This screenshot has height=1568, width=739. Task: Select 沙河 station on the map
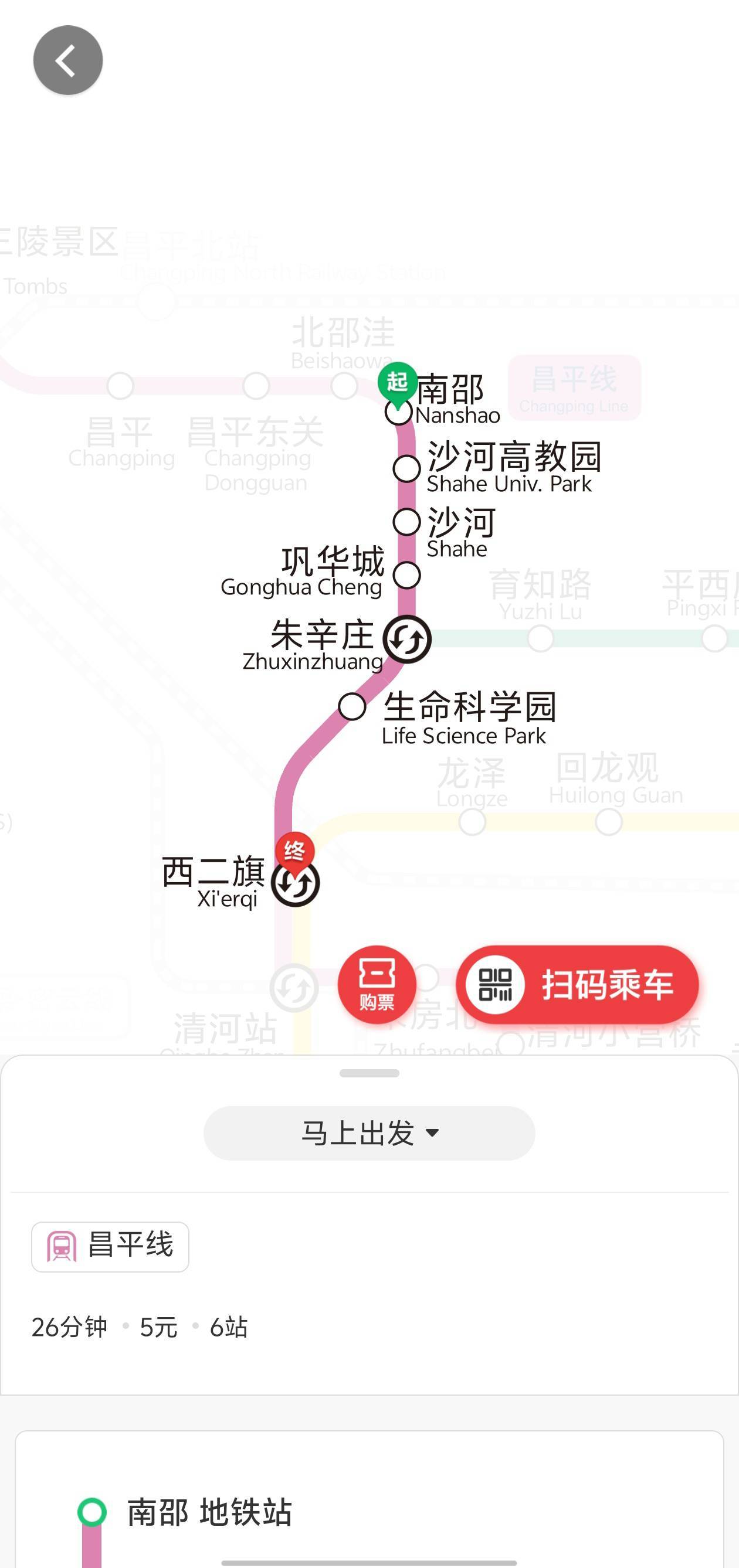point(406,522)
